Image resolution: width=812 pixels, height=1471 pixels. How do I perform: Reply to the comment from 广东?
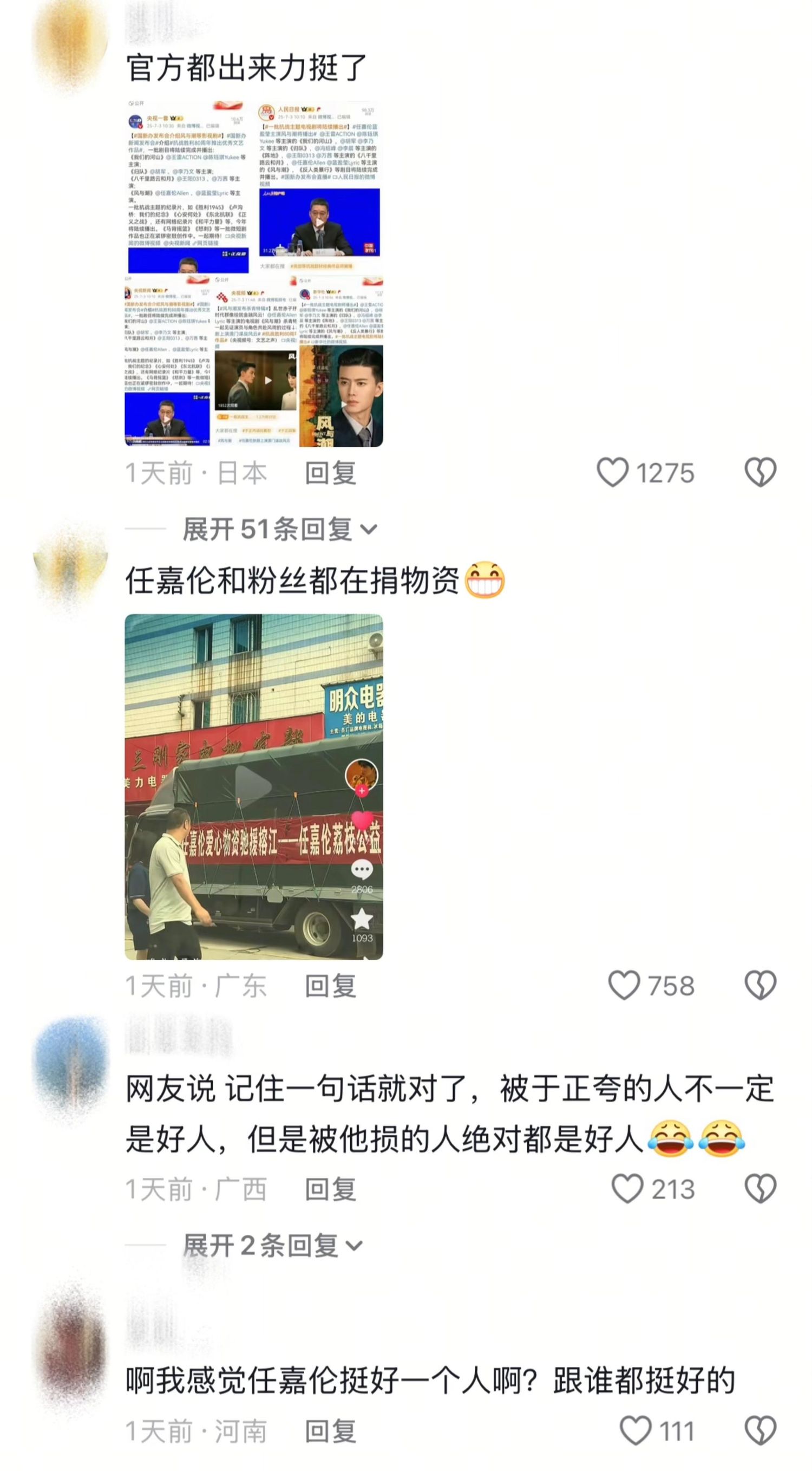tap(330, 986)
